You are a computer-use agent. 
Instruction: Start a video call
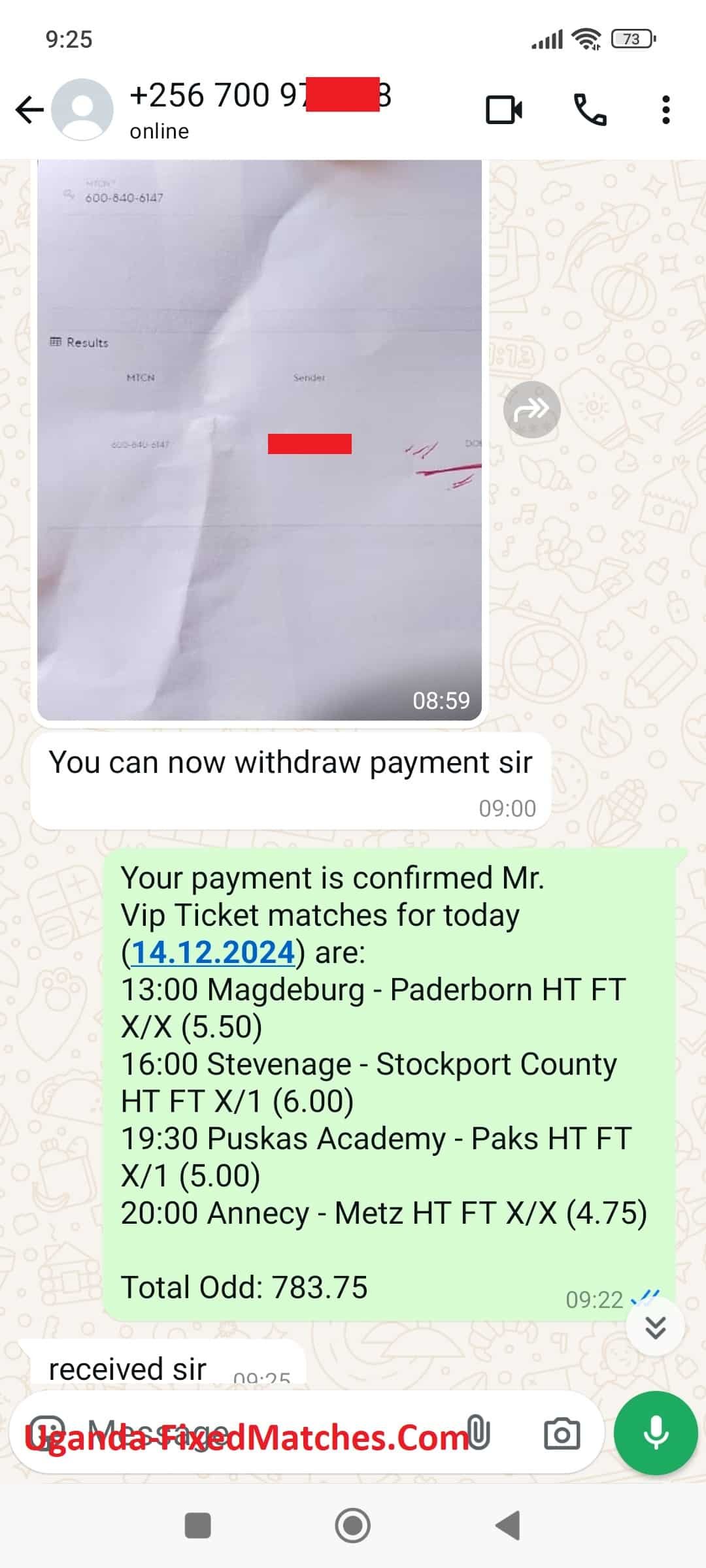click(x=504, y=110)
